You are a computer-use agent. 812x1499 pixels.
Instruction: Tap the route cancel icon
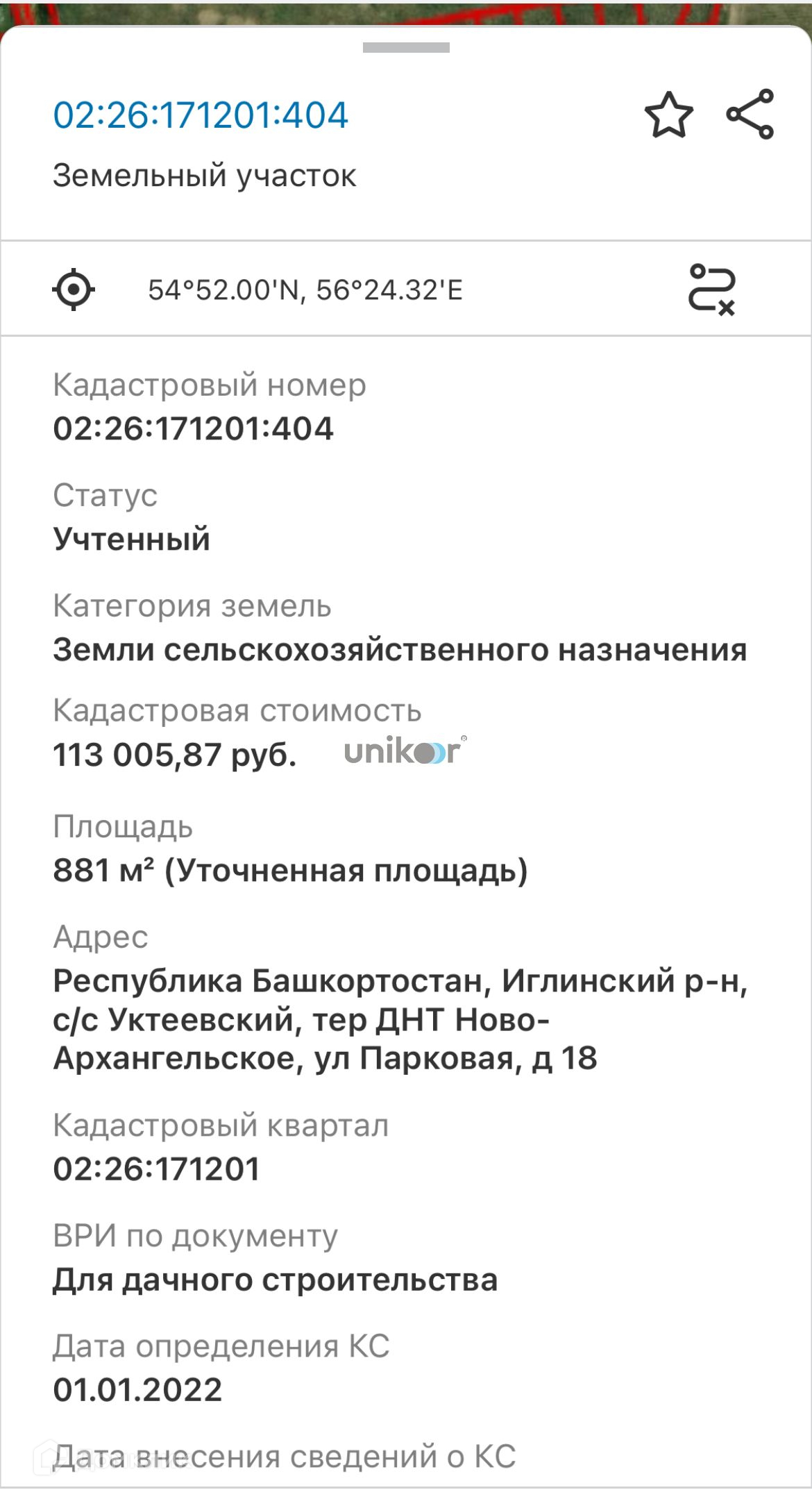point(711,290)
